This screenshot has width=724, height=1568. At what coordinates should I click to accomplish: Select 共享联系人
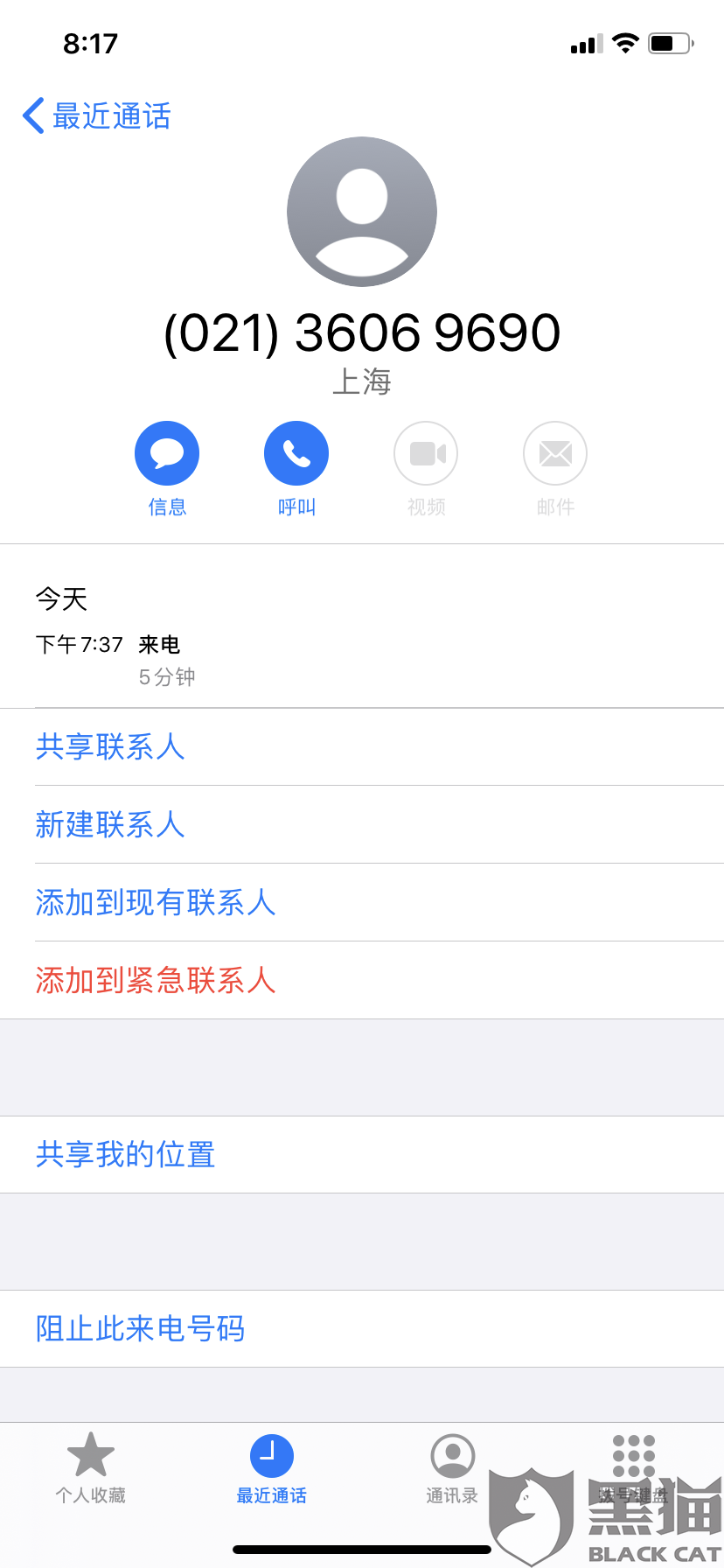[362, 747]
